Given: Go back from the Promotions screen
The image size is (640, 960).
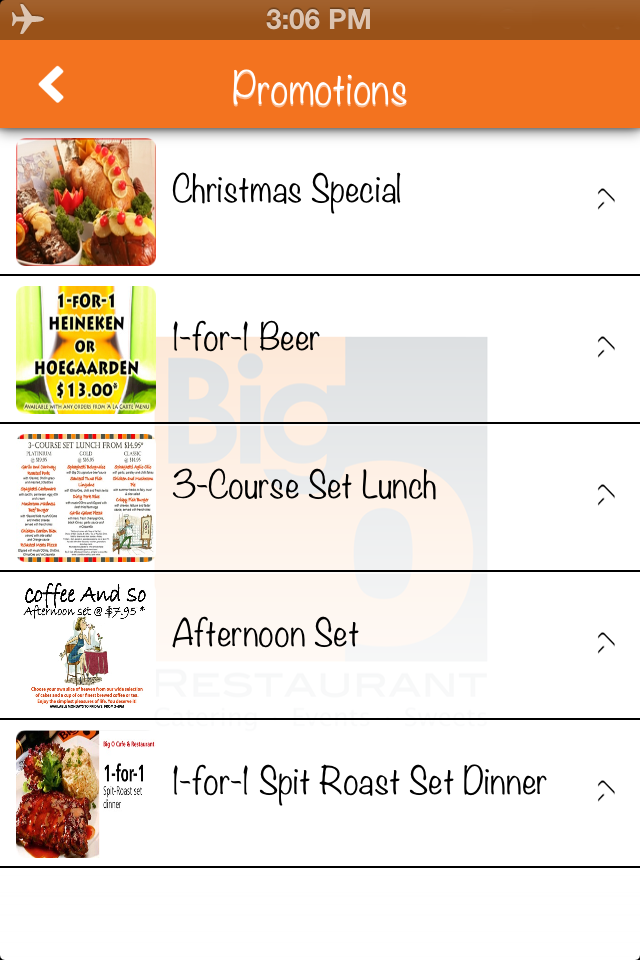Looking at the screenshot, I should (51, 86).
